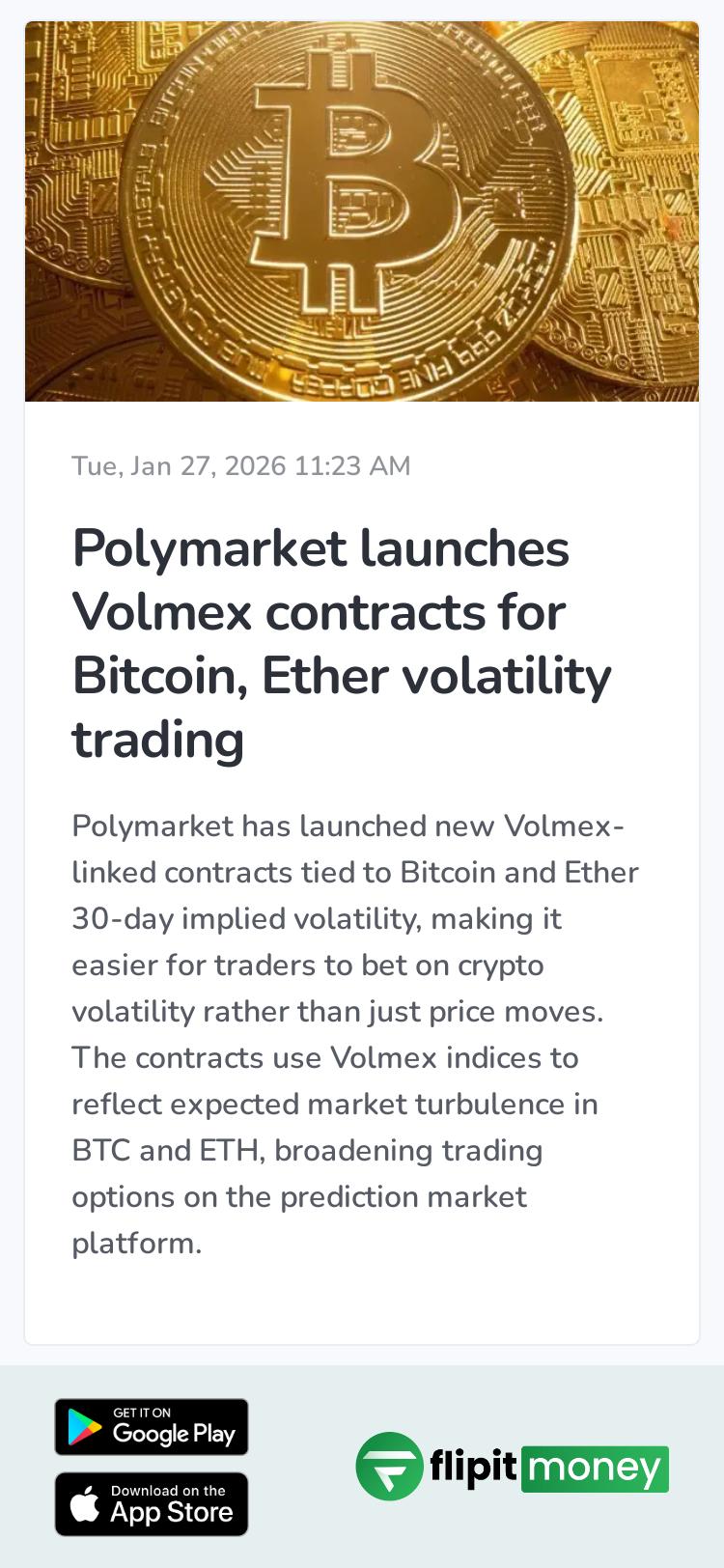Click the green 'money' label in the logo

click(x=595, y=1468)
